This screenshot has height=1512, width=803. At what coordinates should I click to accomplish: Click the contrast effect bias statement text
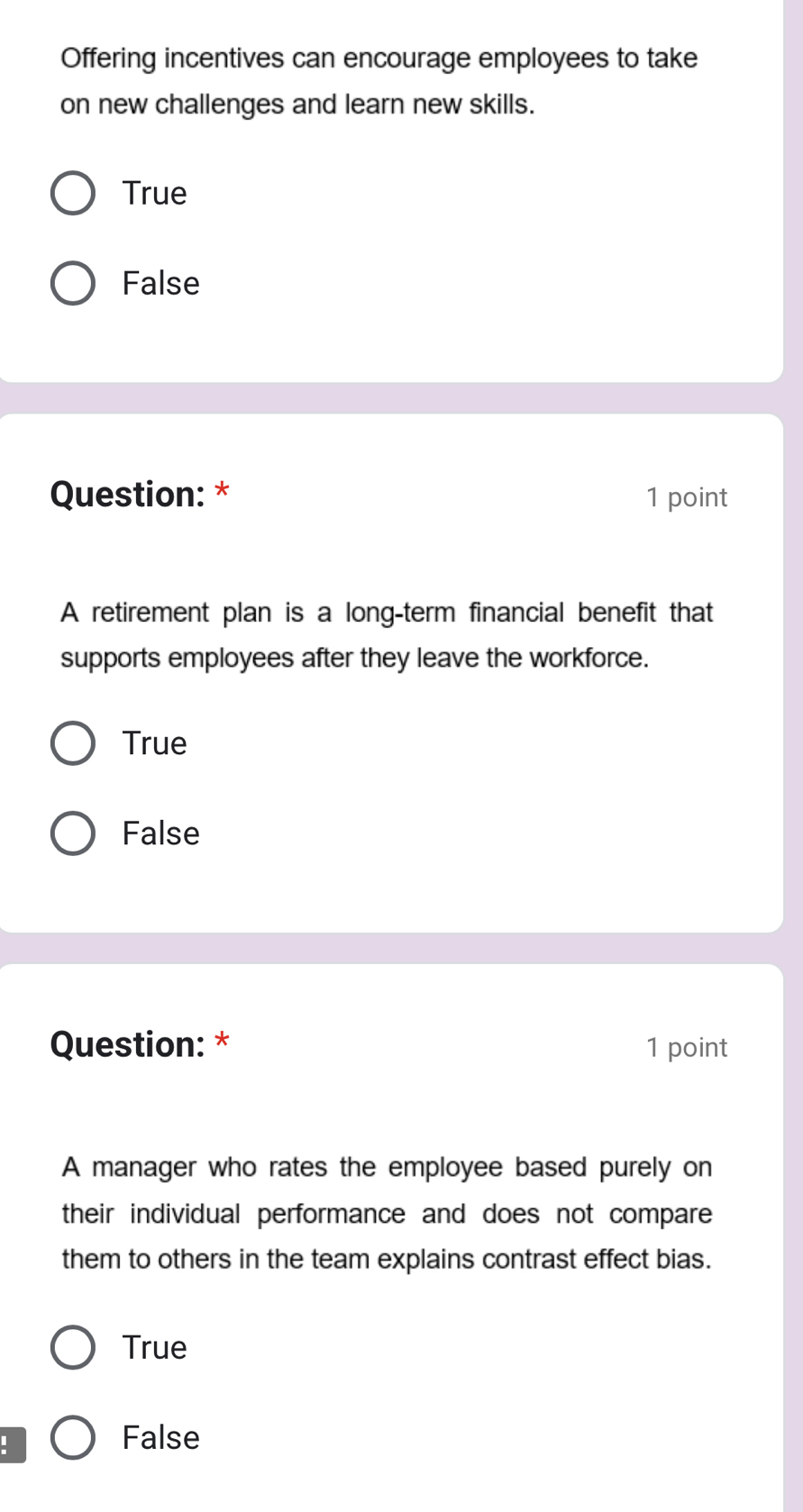point(386,1212)
